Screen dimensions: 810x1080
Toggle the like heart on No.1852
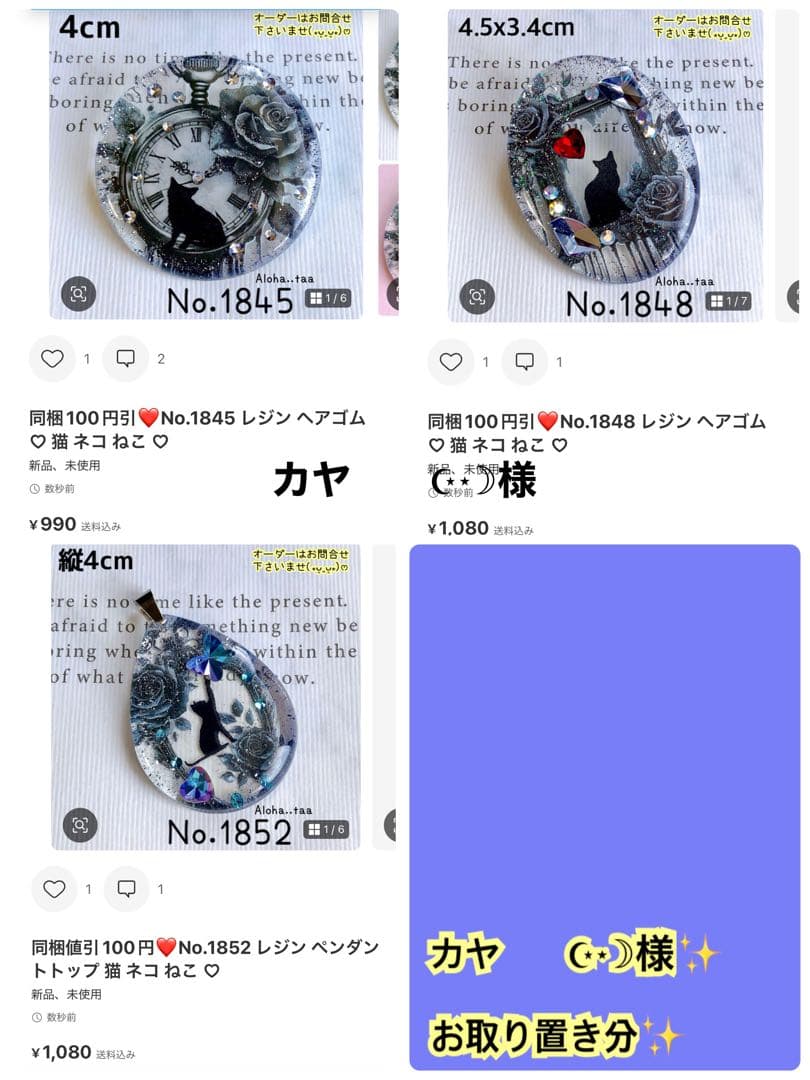click(x=55, y=888)
